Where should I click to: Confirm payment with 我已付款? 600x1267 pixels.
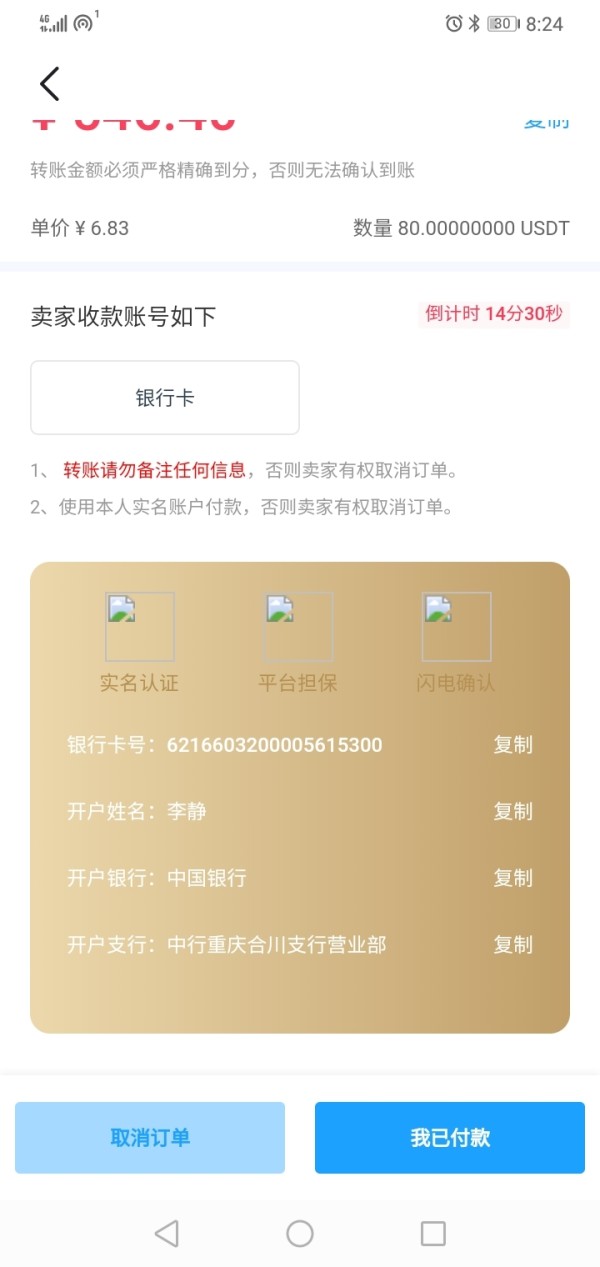(450, 1138)
